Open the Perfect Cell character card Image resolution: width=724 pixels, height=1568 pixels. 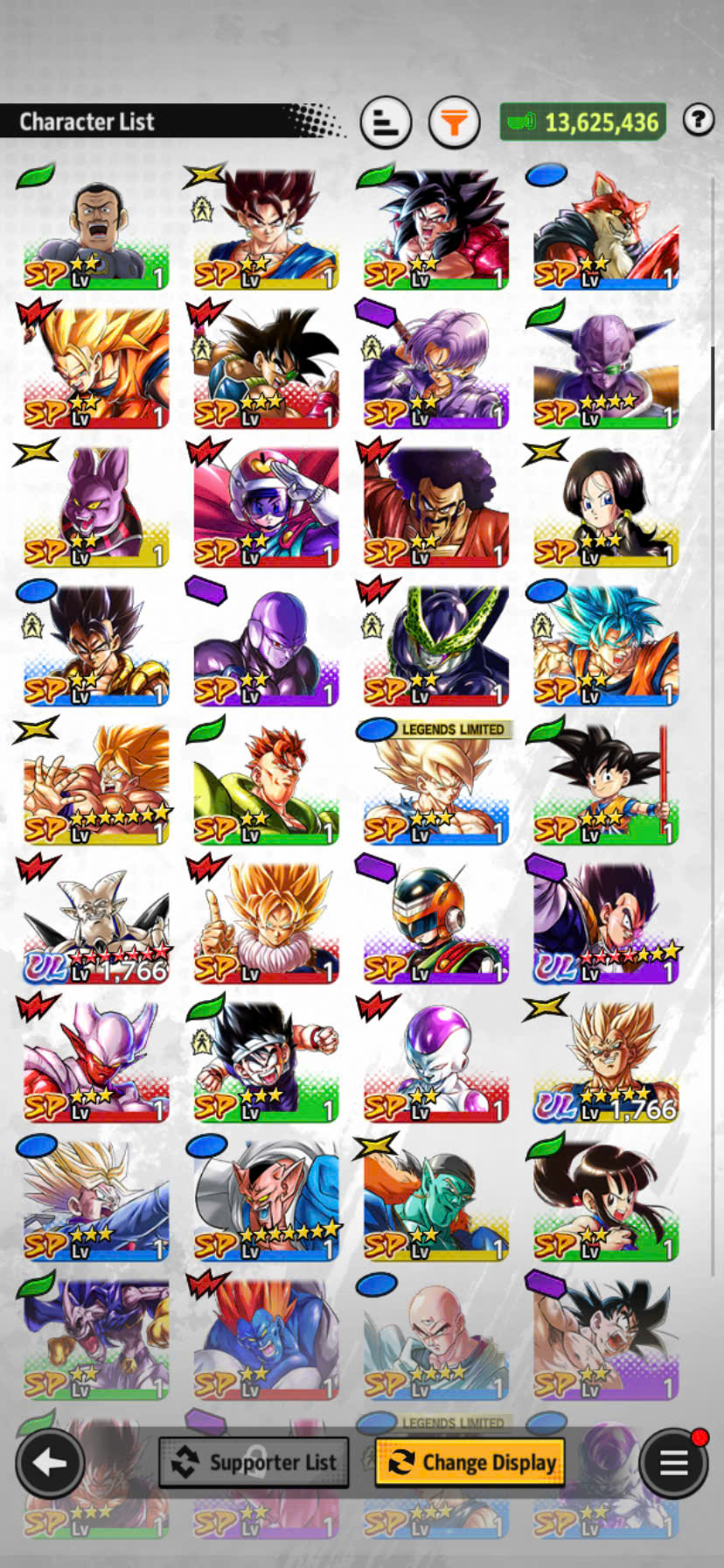tap(435, 645)
